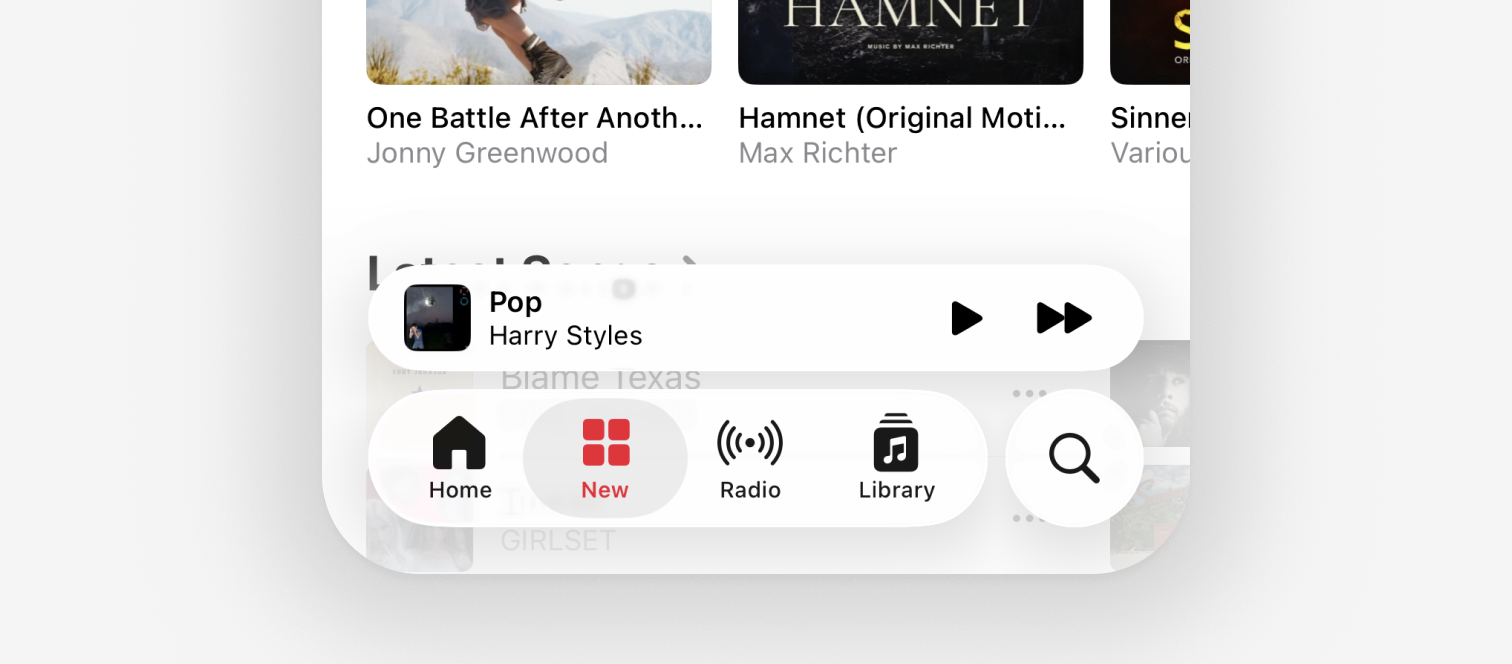Select the New tab
Screen dimensions: 1512x664
coord(605,458)
